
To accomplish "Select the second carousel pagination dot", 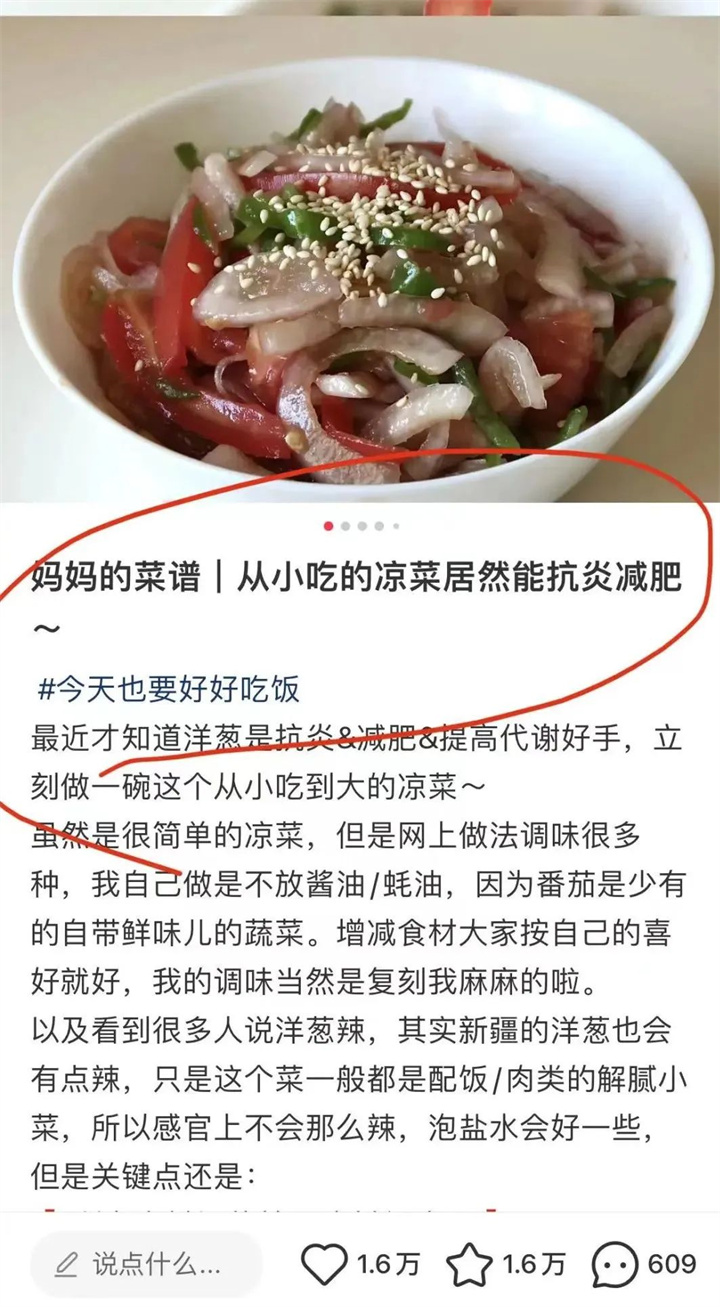I will click(x=345, y=525).
